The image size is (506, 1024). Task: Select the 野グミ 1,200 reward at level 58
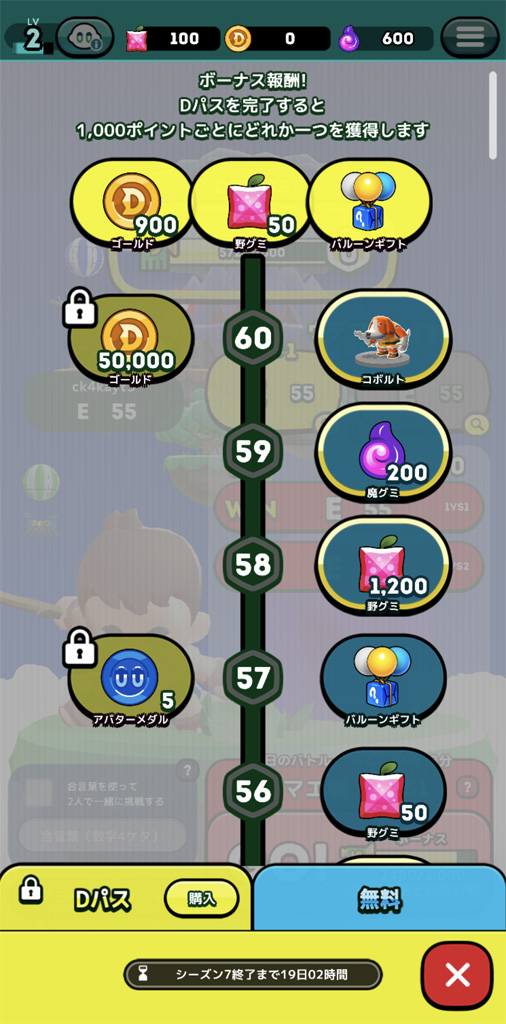coord(384,566)
